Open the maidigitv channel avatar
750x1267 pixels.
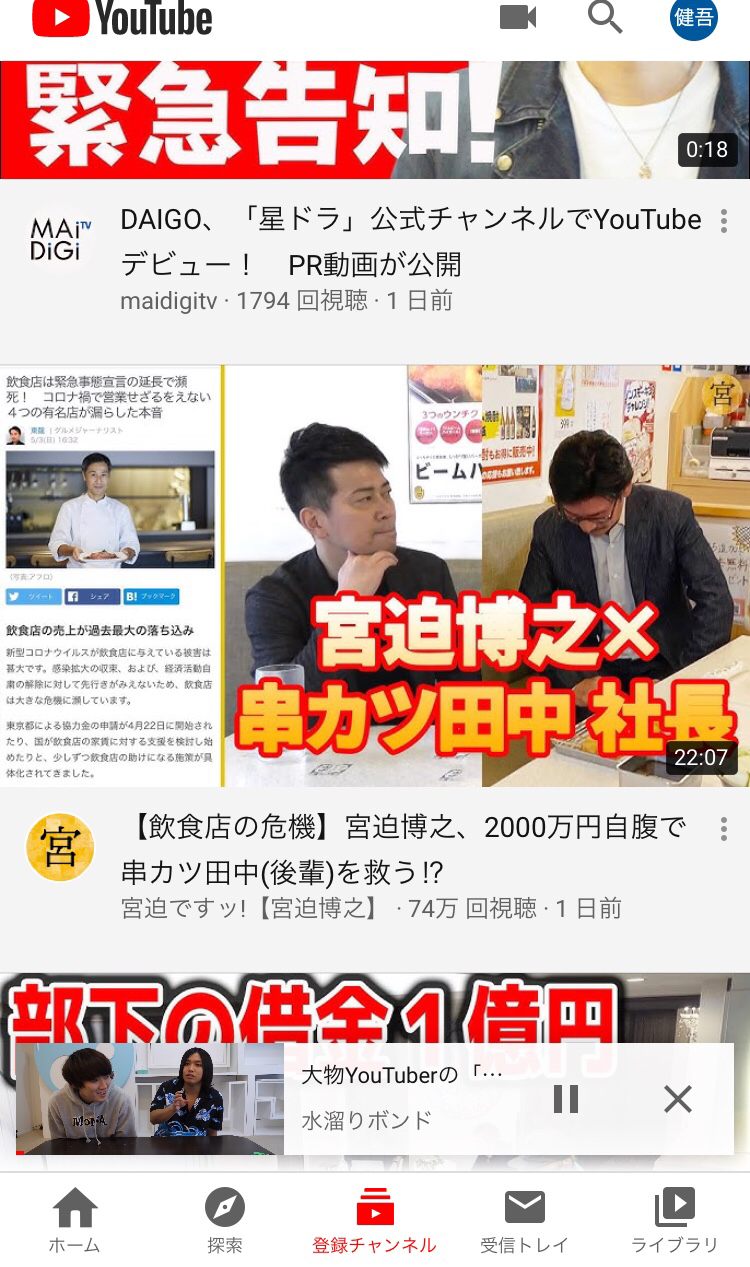click(x=60, y=240)
